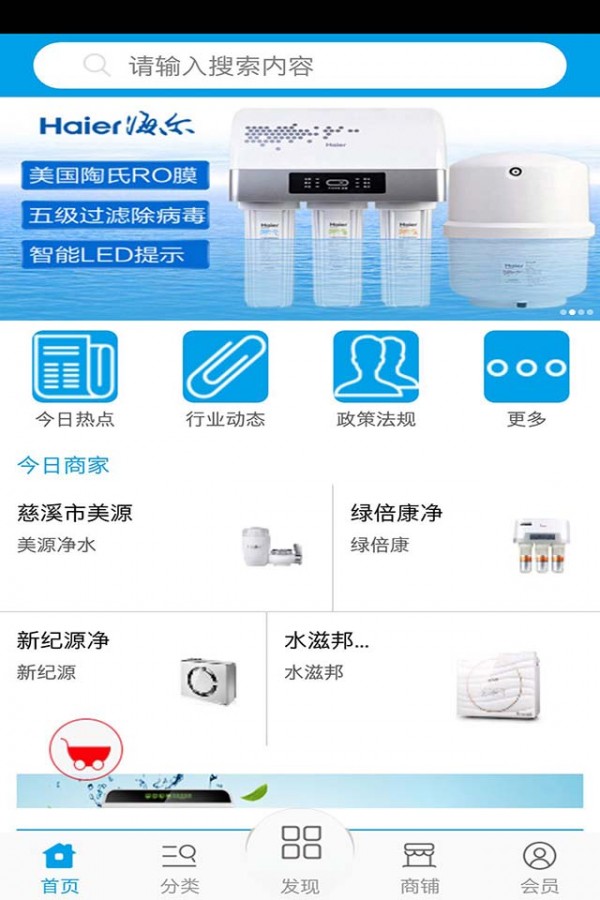The width and height of the screenshot is (600, 900).
Task: Tap the search input field
Action: (300, 66)
